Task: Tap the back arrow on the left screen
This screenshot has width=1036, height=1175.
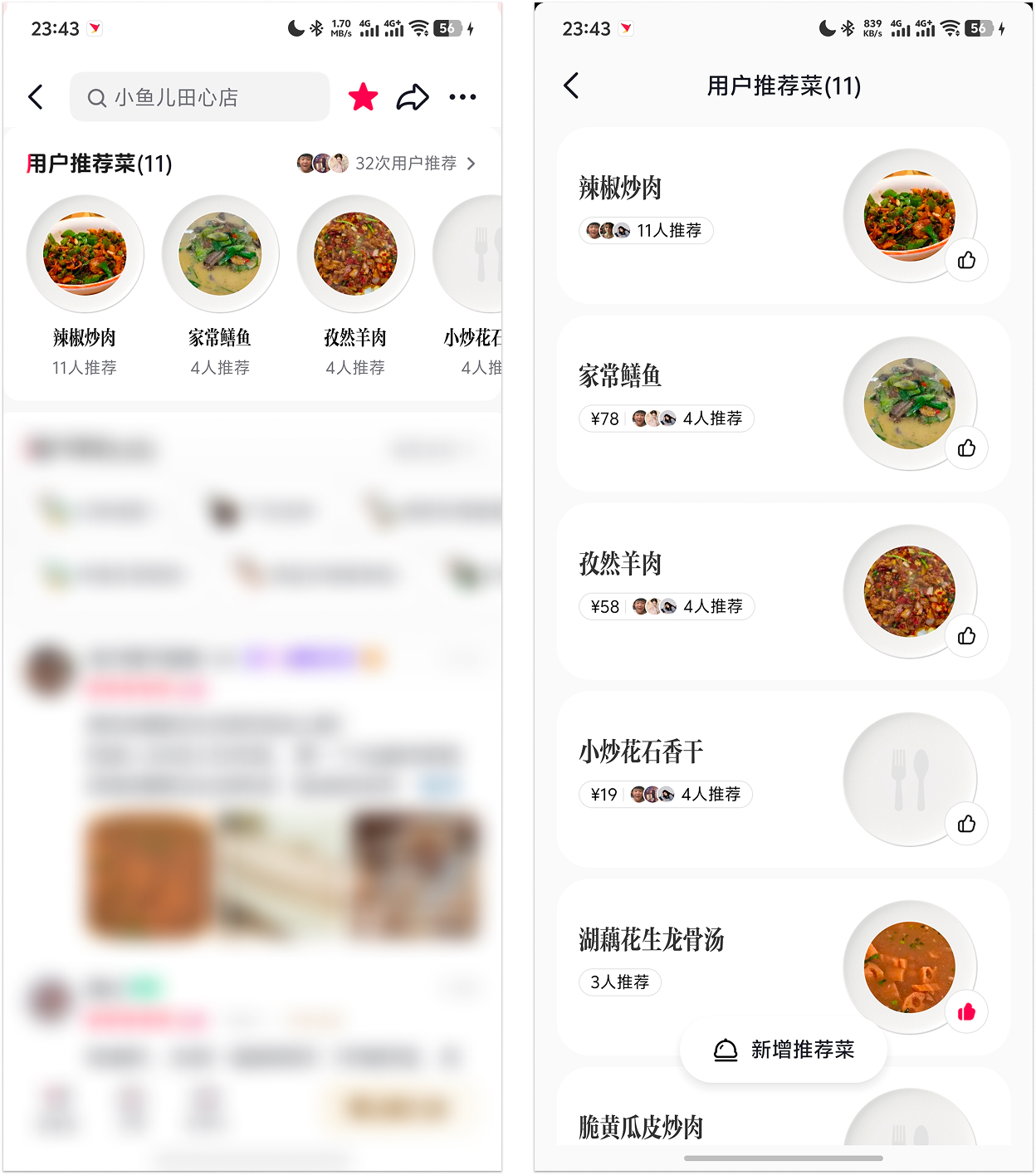Action: click(x=37, y=96)
